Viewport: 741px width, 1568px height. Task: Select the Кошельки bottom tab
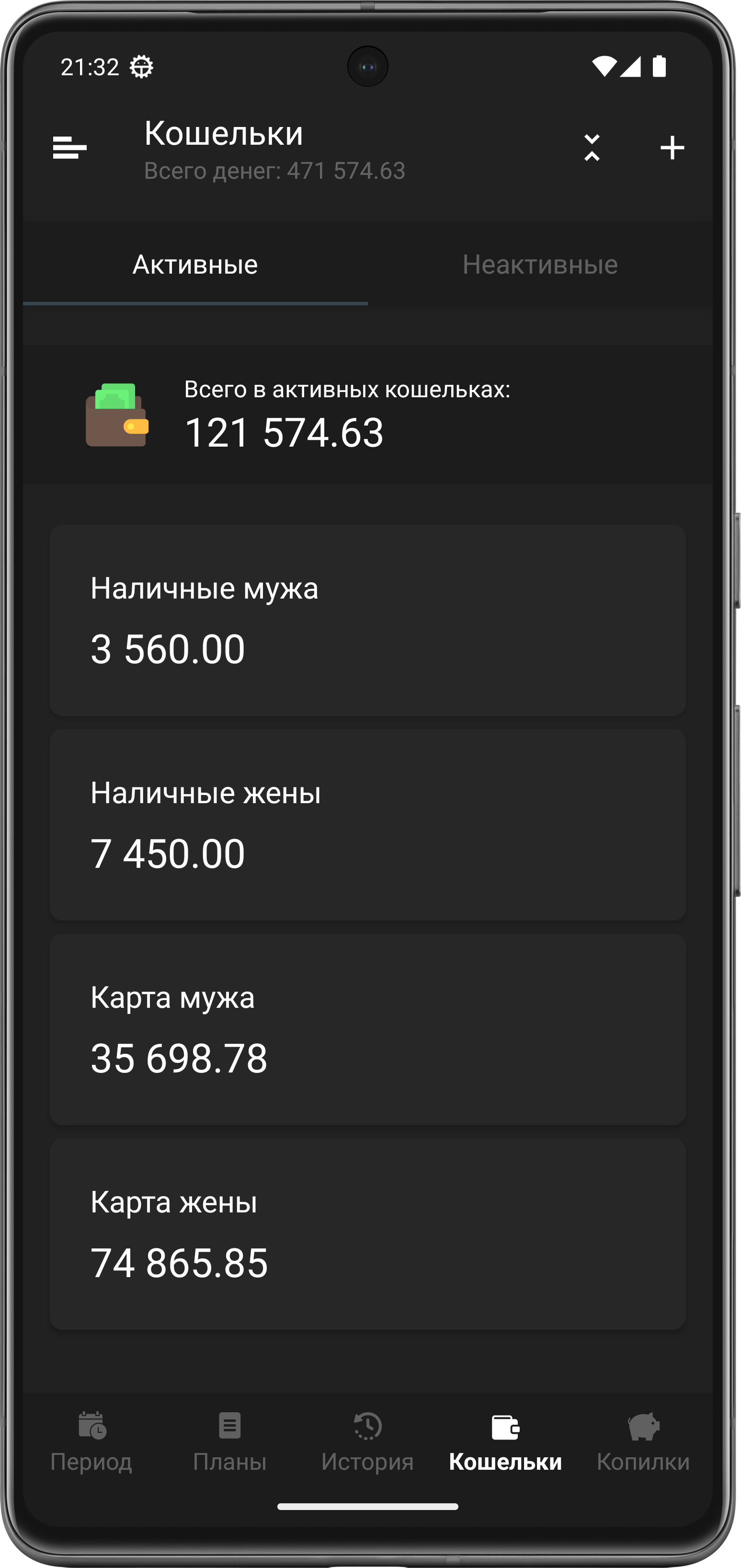click(505, 1441)
